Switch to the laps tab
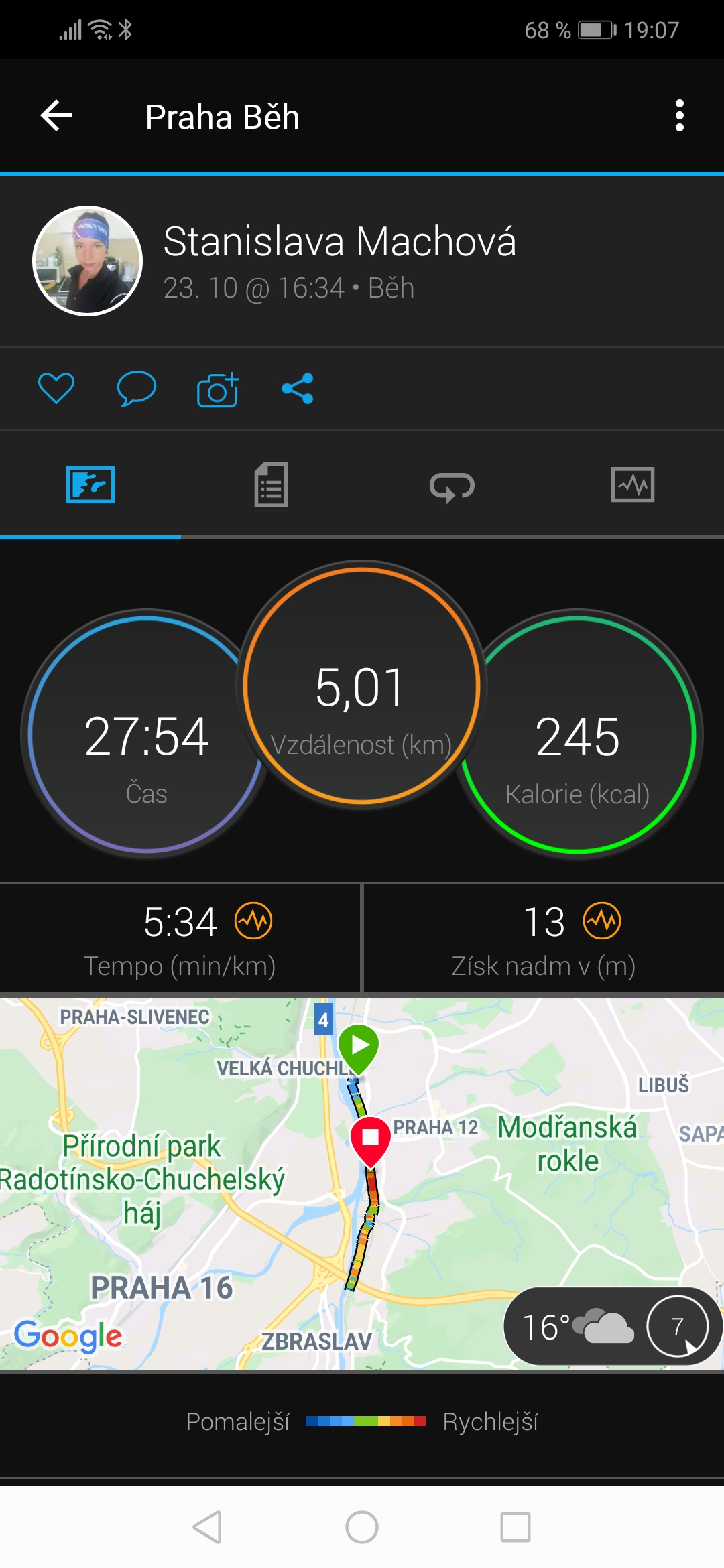Viewport: 724px width, 1568px height. [452, 486]
